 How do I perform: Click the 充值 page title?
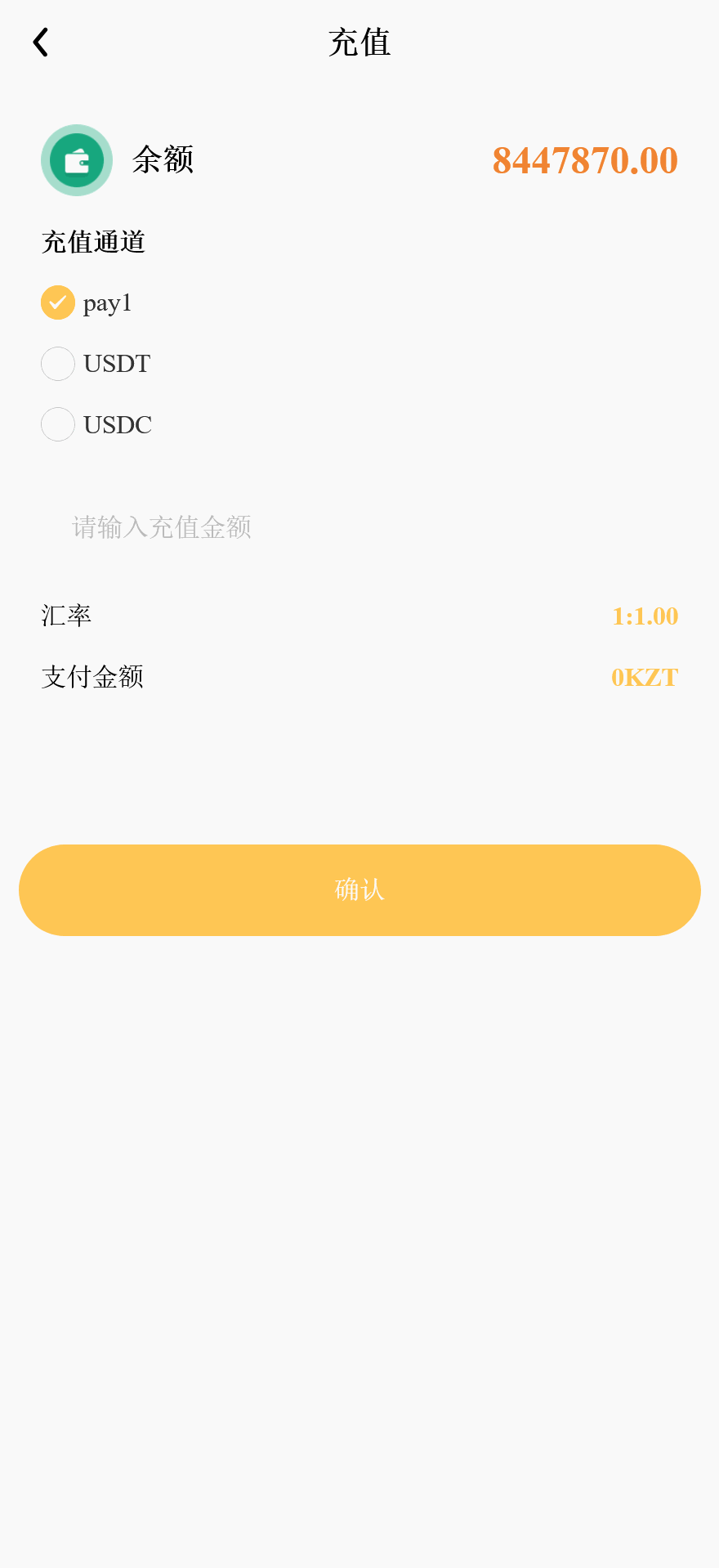click(x=359, y=43)
